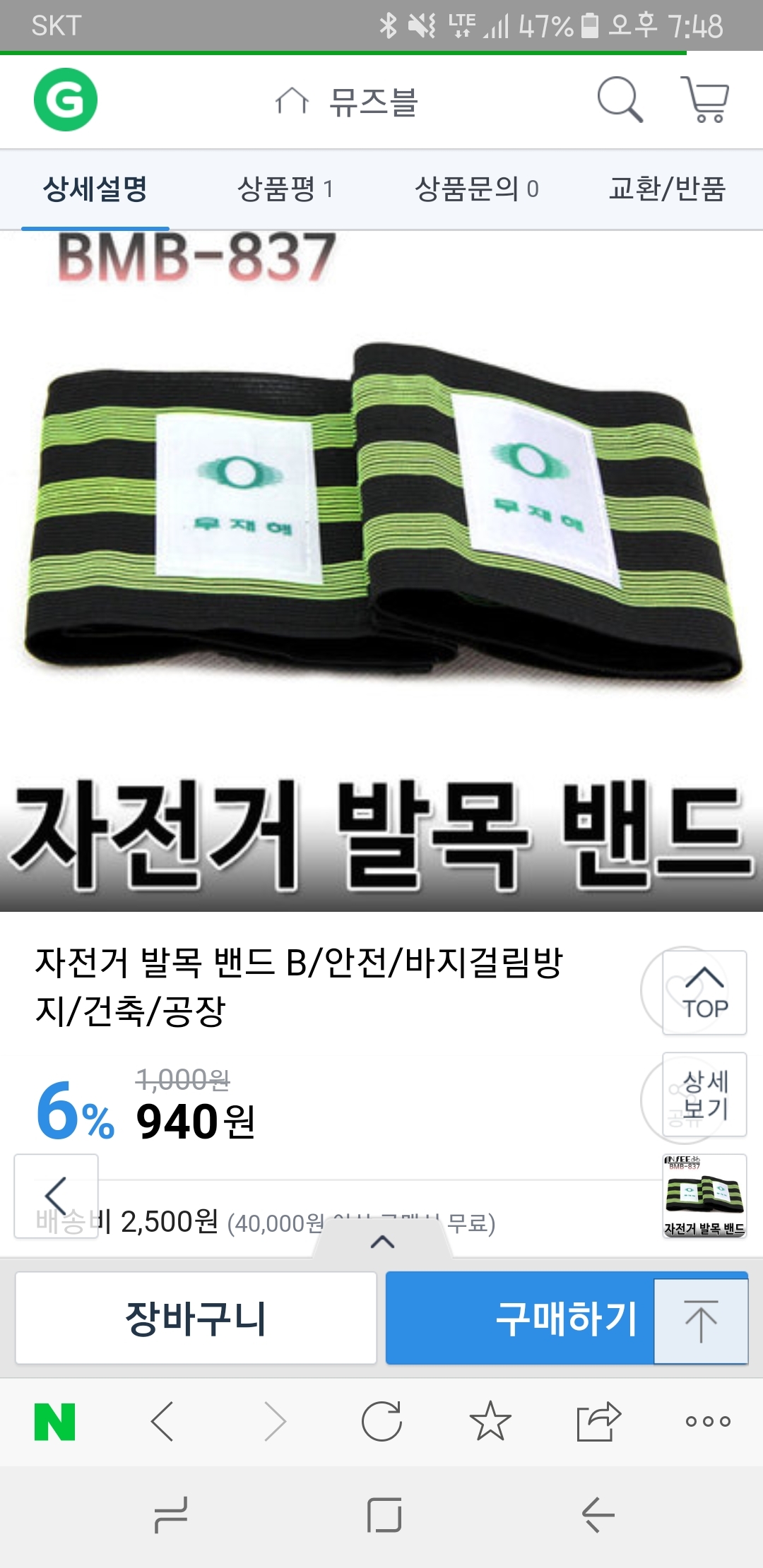
Task: Open the 자전거 발목 밴드 thumbnail
Action: [704, 1196]
